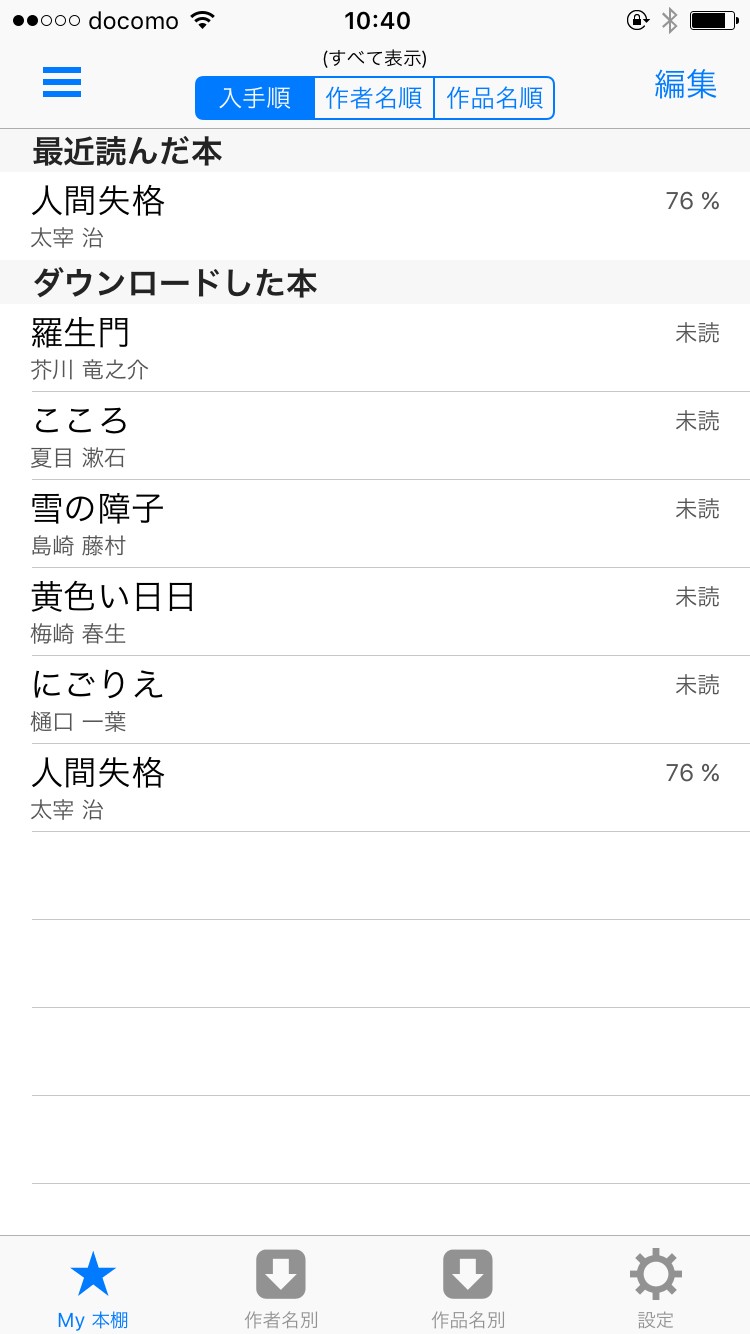Switch to the My 本棚 tab

[x=93, y=1288]
